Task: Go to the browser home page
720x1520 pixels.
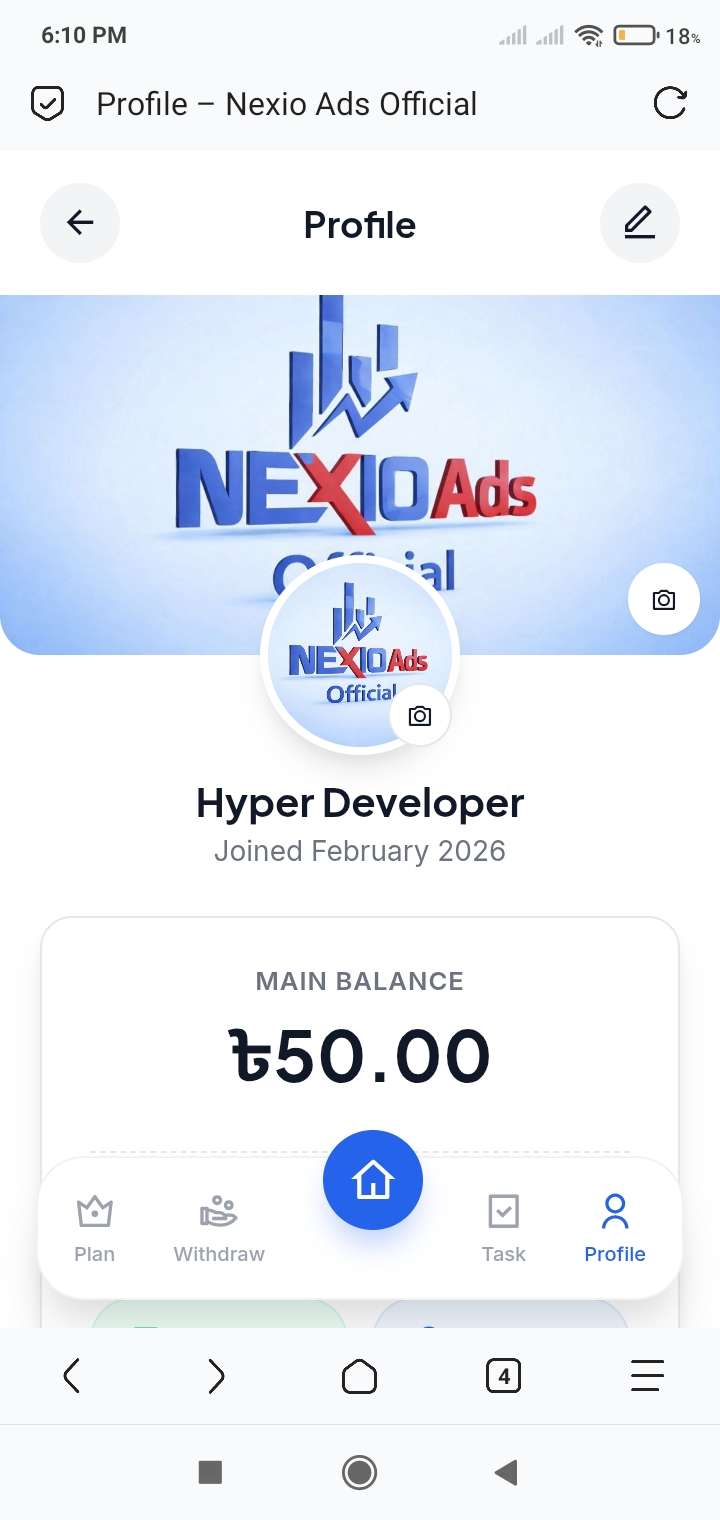Action: pos(359,1377)
